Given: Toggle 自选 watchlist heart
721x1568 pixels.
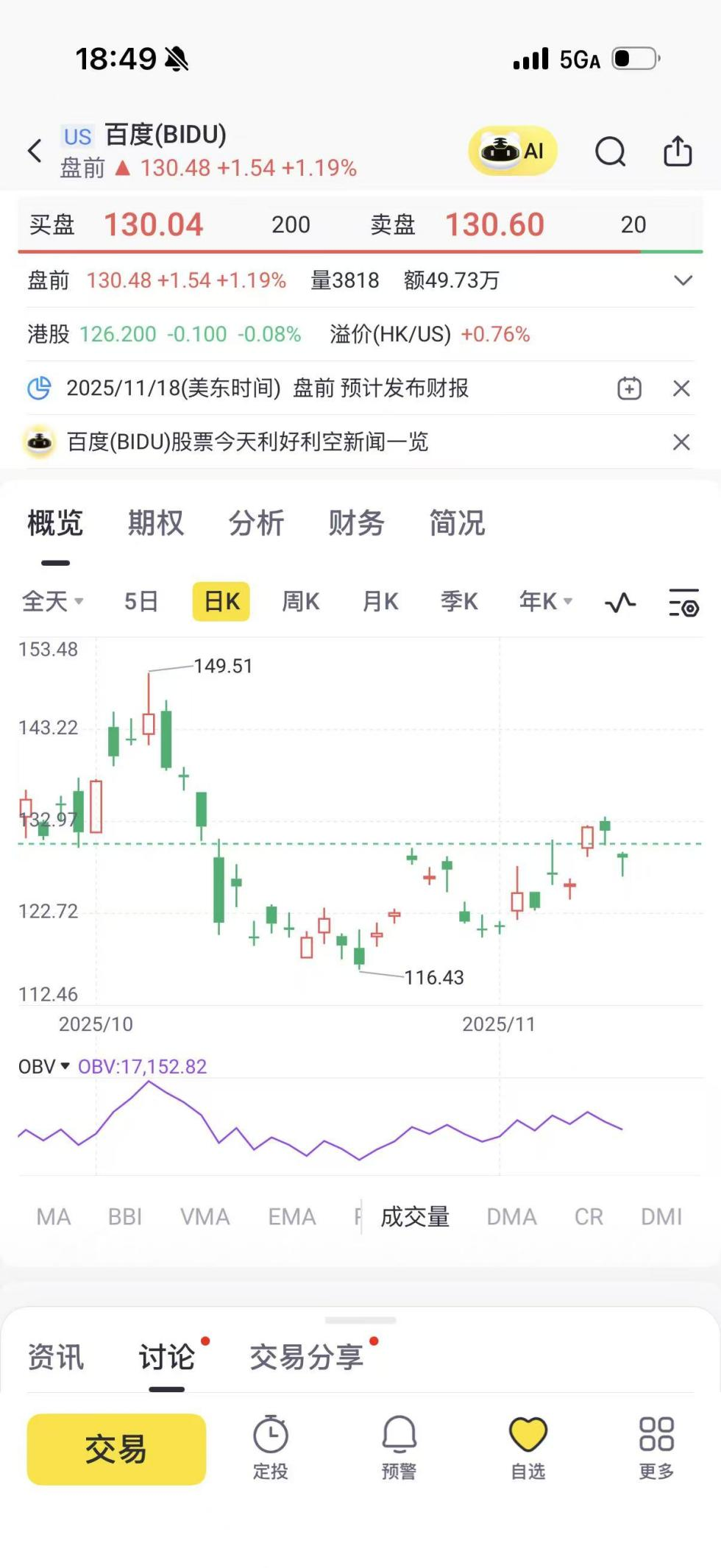Looking at the screenshot, I should point(528,1447).
